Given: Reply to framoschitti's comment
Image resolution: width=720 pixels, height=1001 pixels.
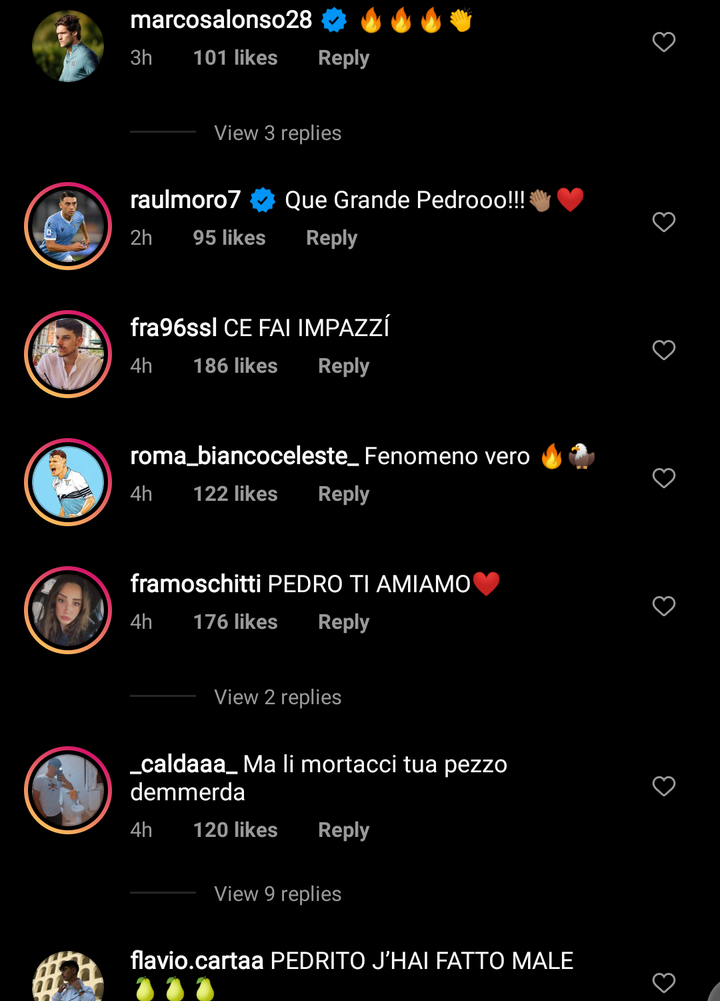Looking at the screenshot, I should [343, 622].
